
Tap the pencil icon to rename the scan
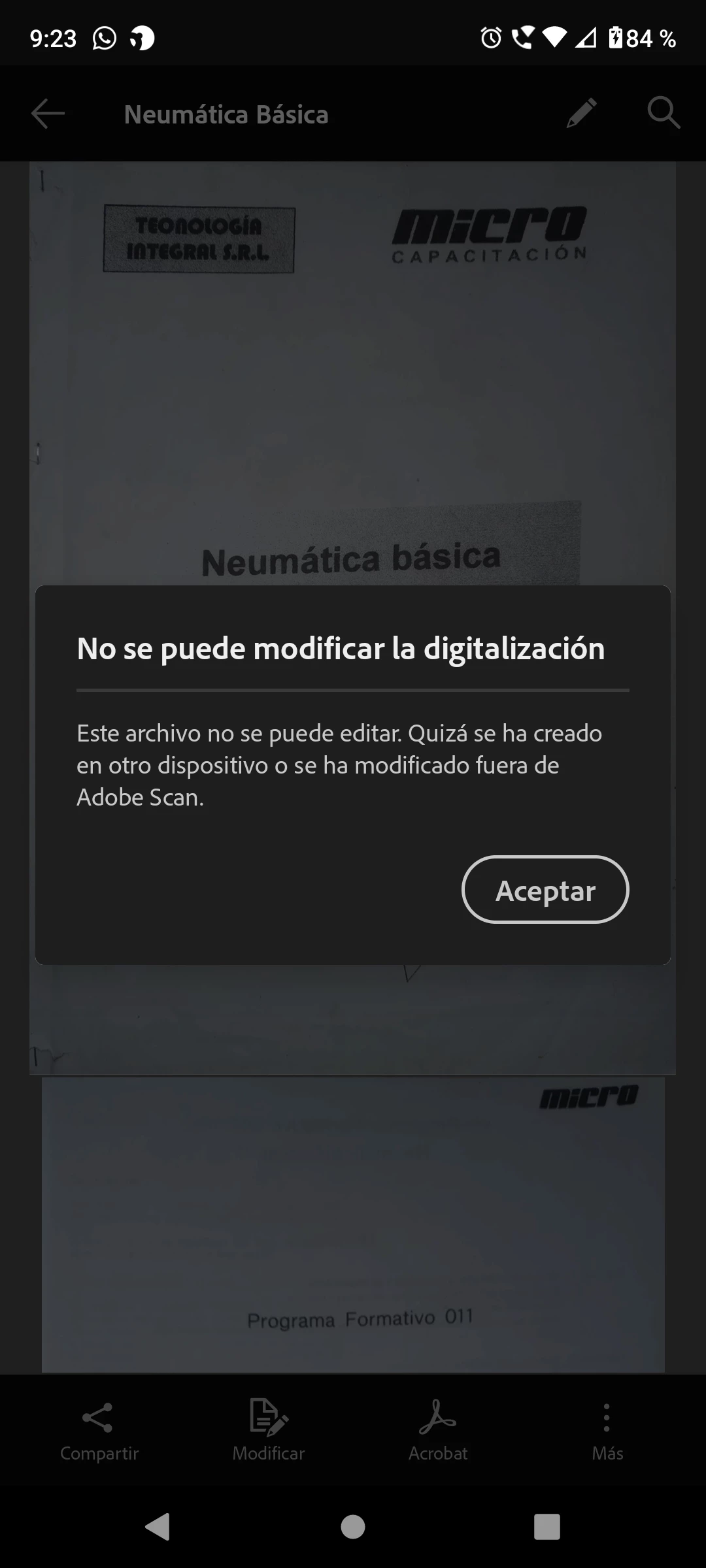pos(581,113)
